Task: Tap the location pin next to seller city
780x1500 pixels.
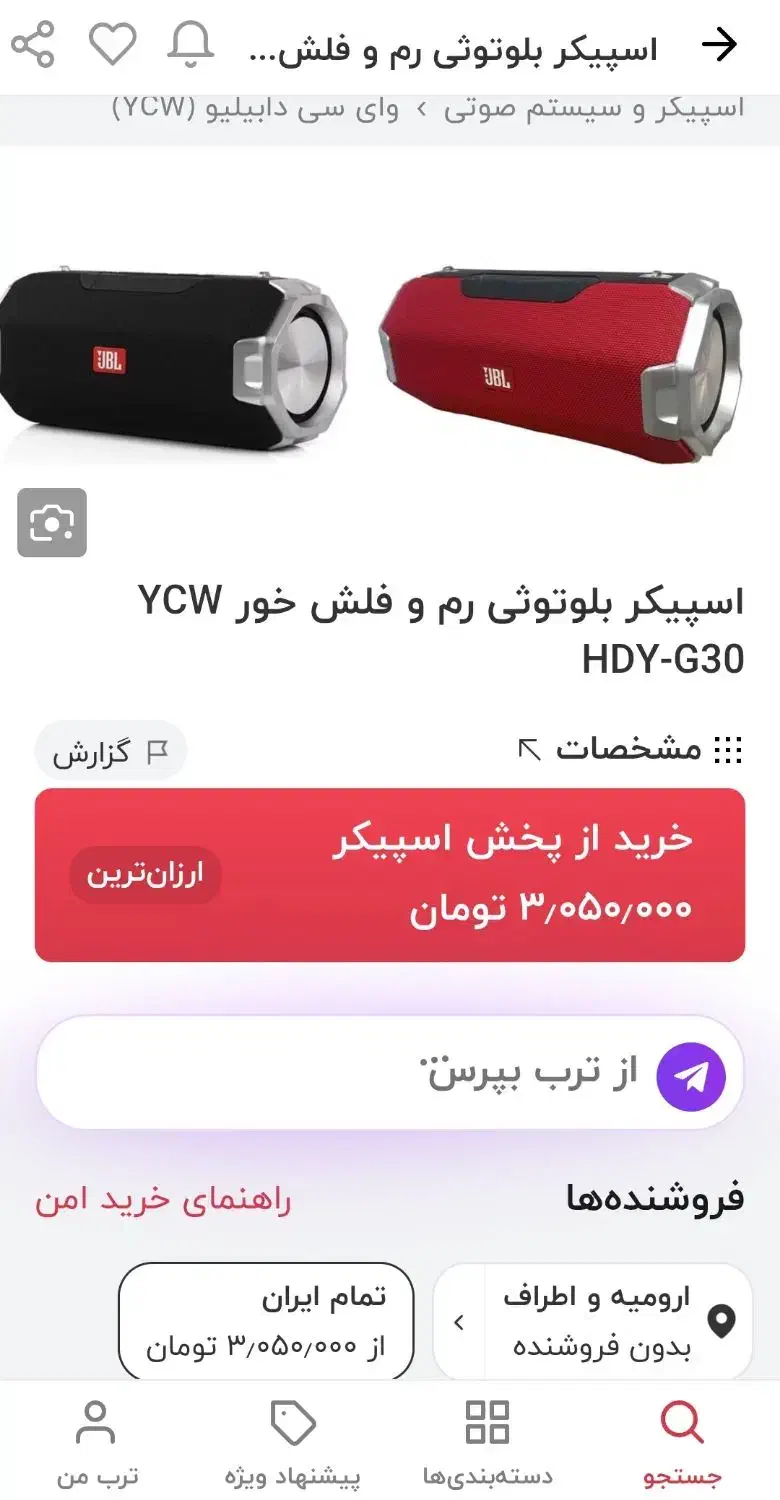Action: pyautogui.click(x=722, y=1318)
